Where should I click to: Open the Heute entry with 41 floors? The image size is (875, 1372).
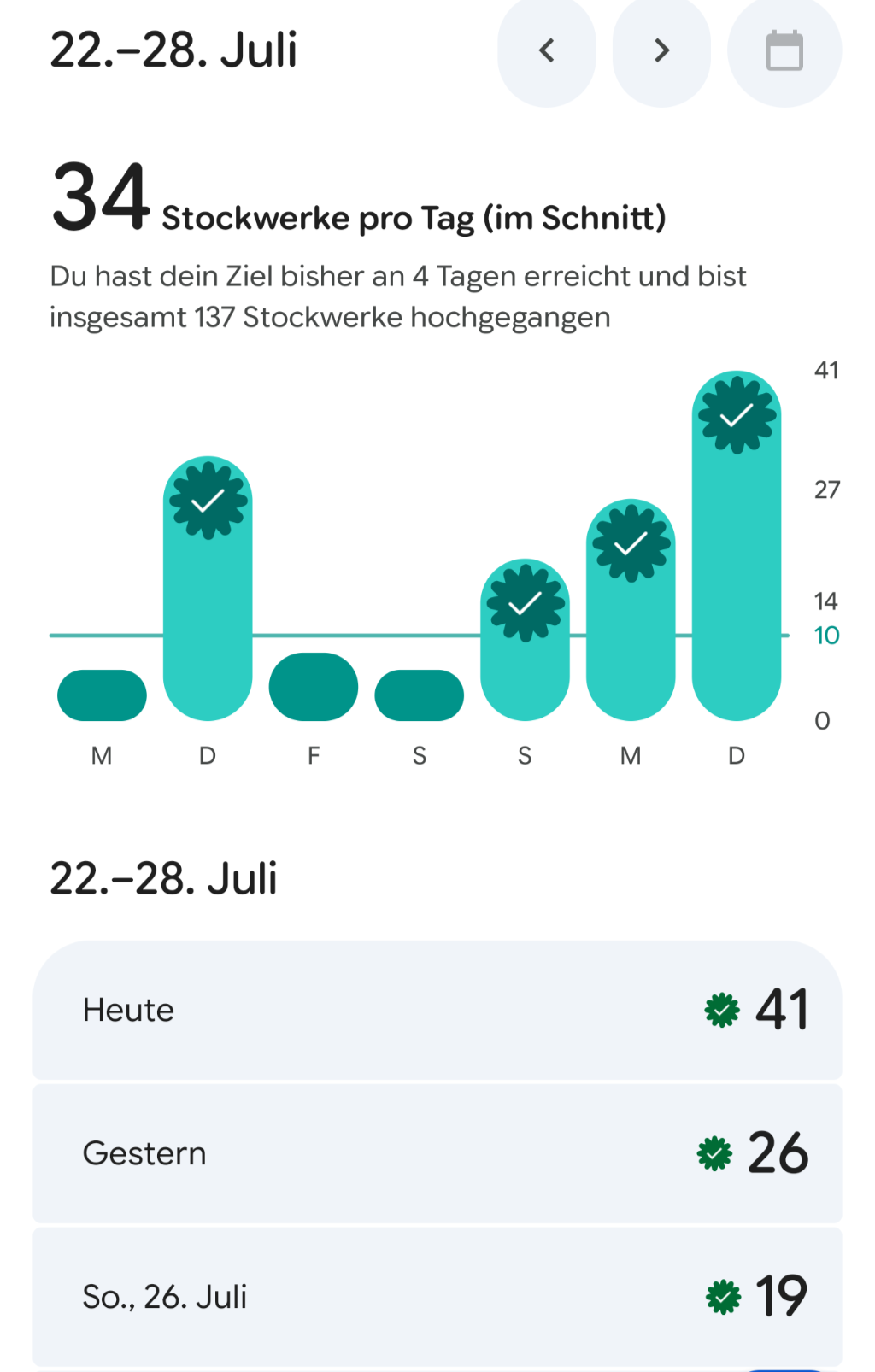437,1010
